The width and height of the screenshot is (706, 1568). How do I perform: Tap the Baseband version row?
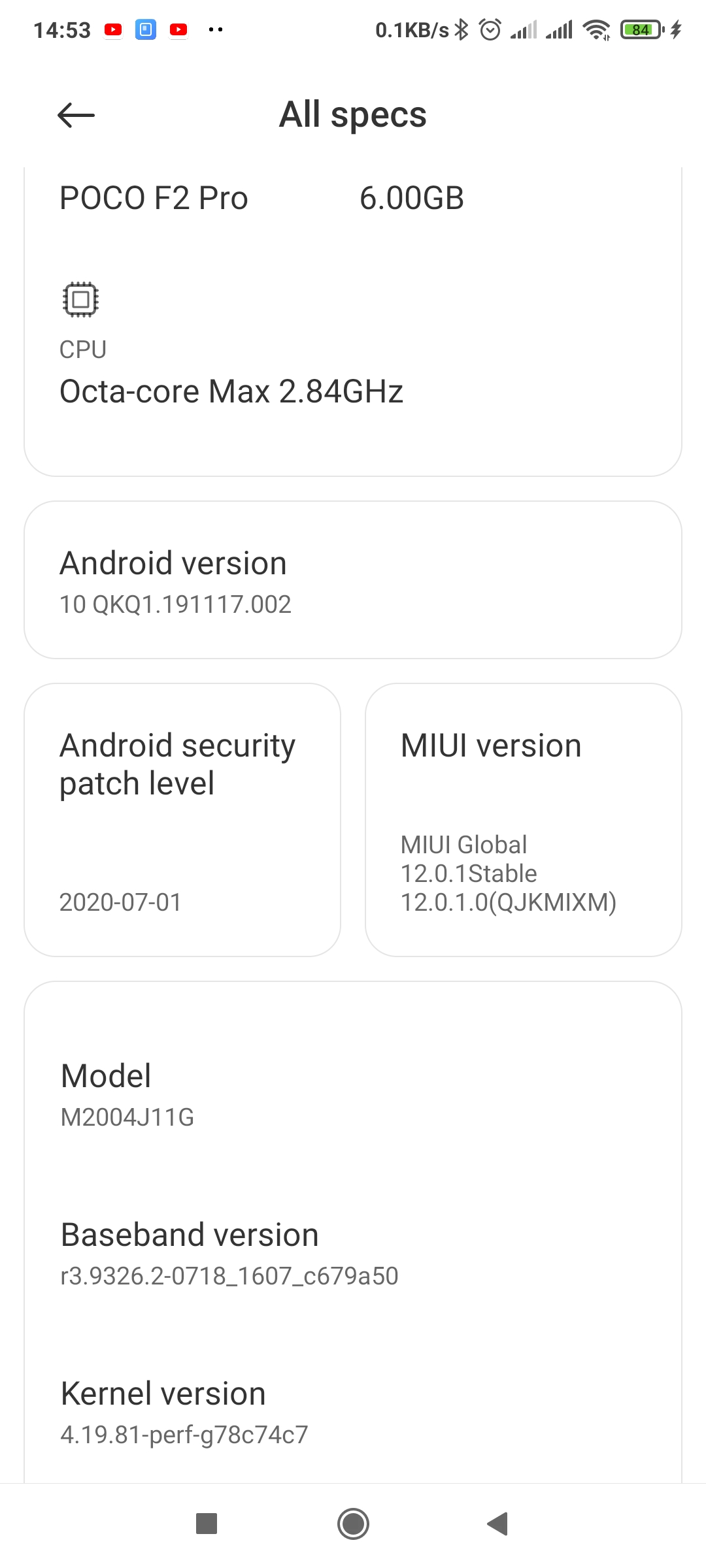click(353, 1253)
